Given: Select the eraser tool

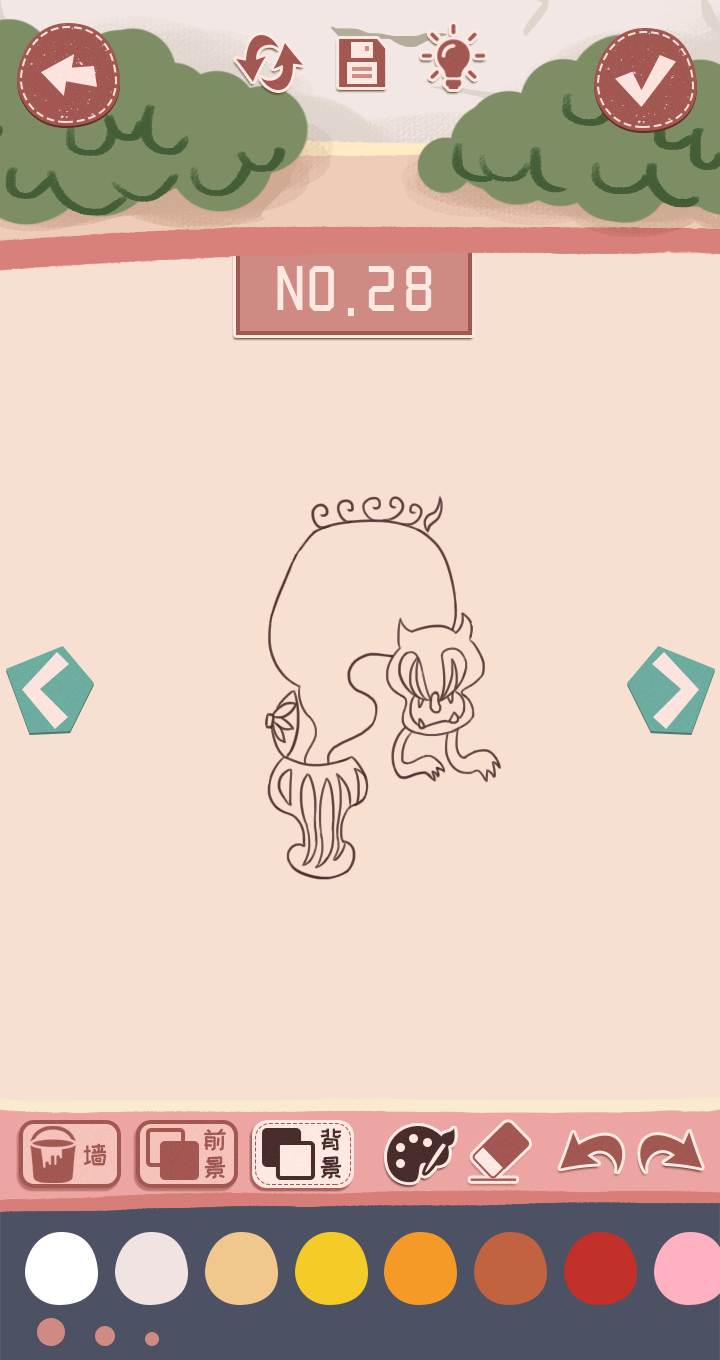Looking at the screenshot, I should coord(498,1151).
